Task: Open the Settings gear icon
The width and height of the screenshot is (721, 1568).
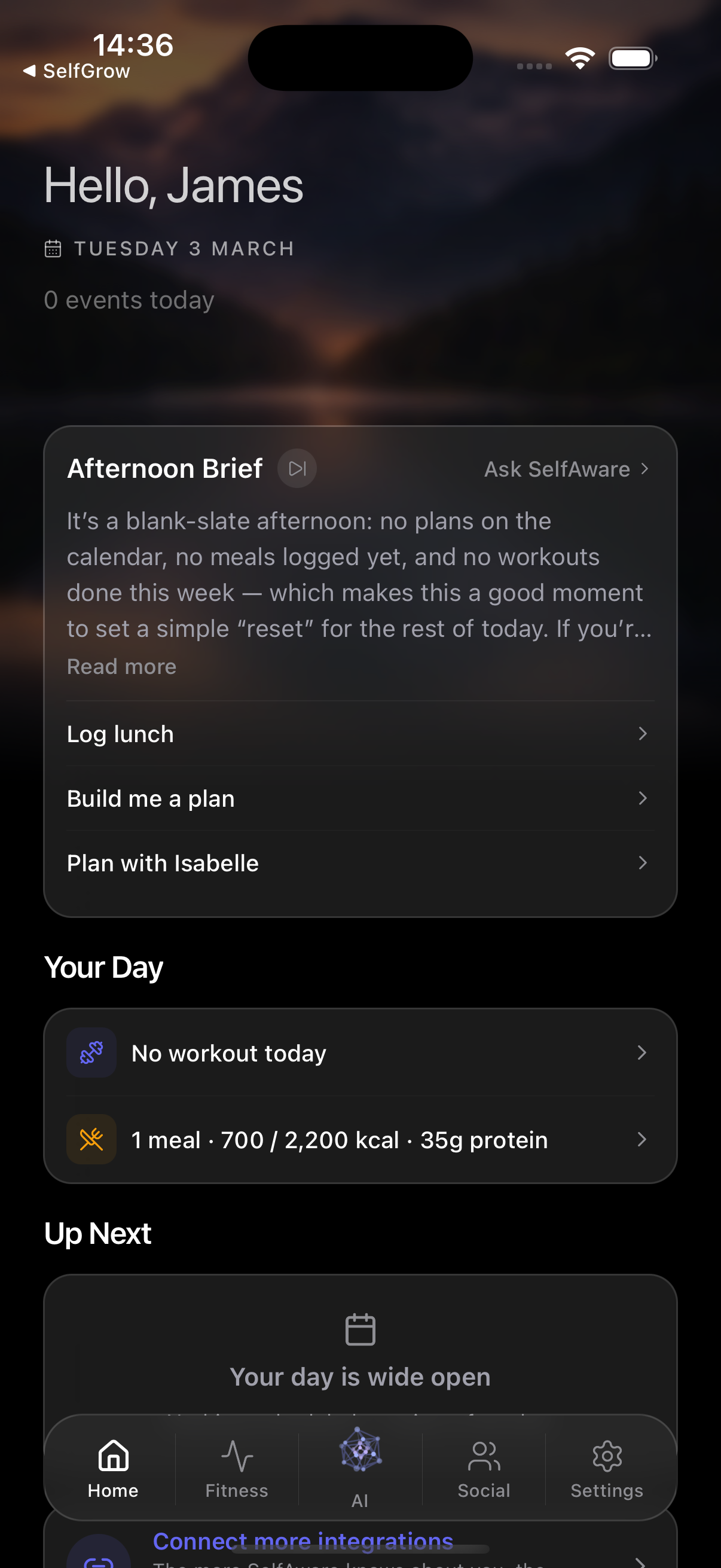Action: click(x=607, y=1455)
